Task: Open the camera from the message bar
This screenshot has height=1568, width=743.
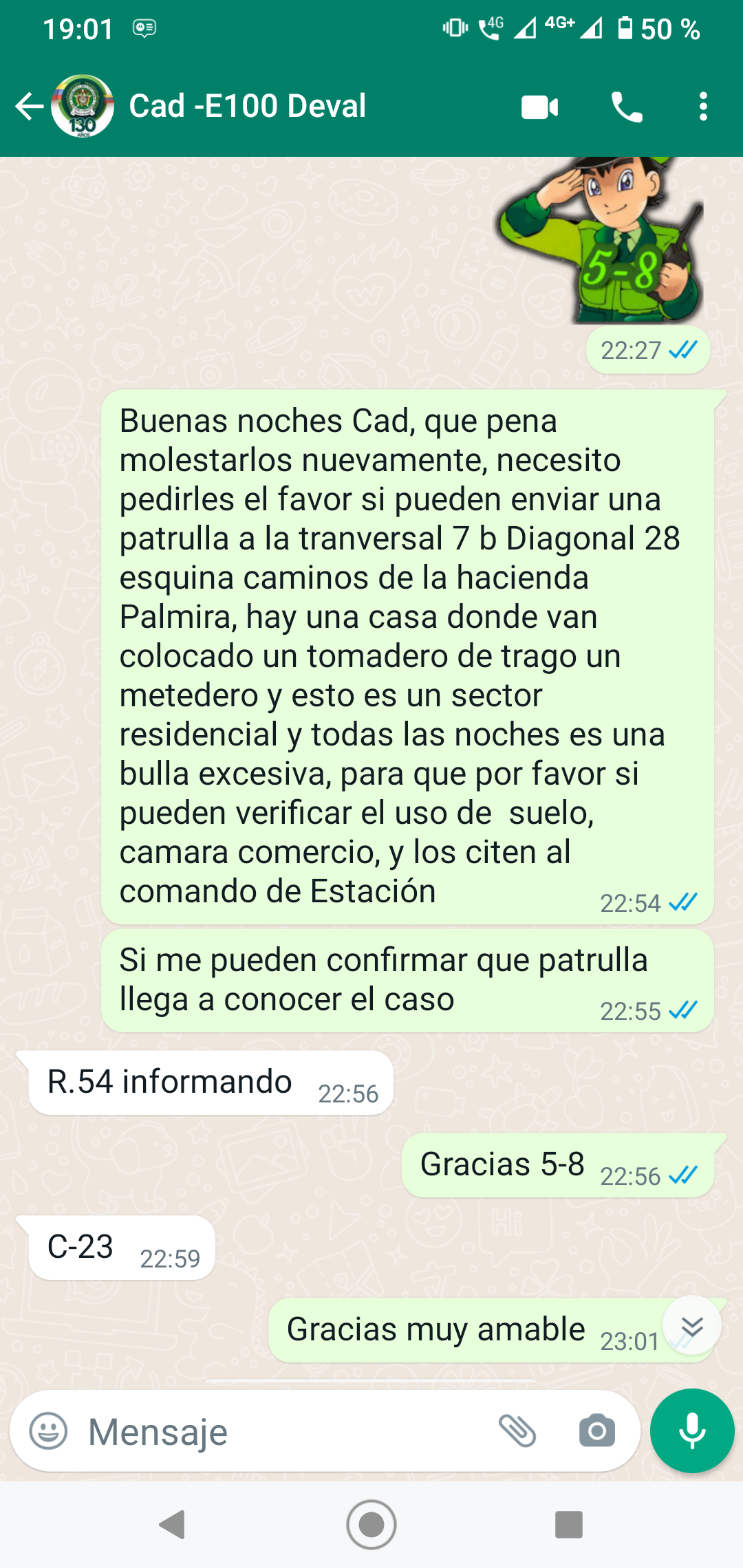Action: [596, 1431]
